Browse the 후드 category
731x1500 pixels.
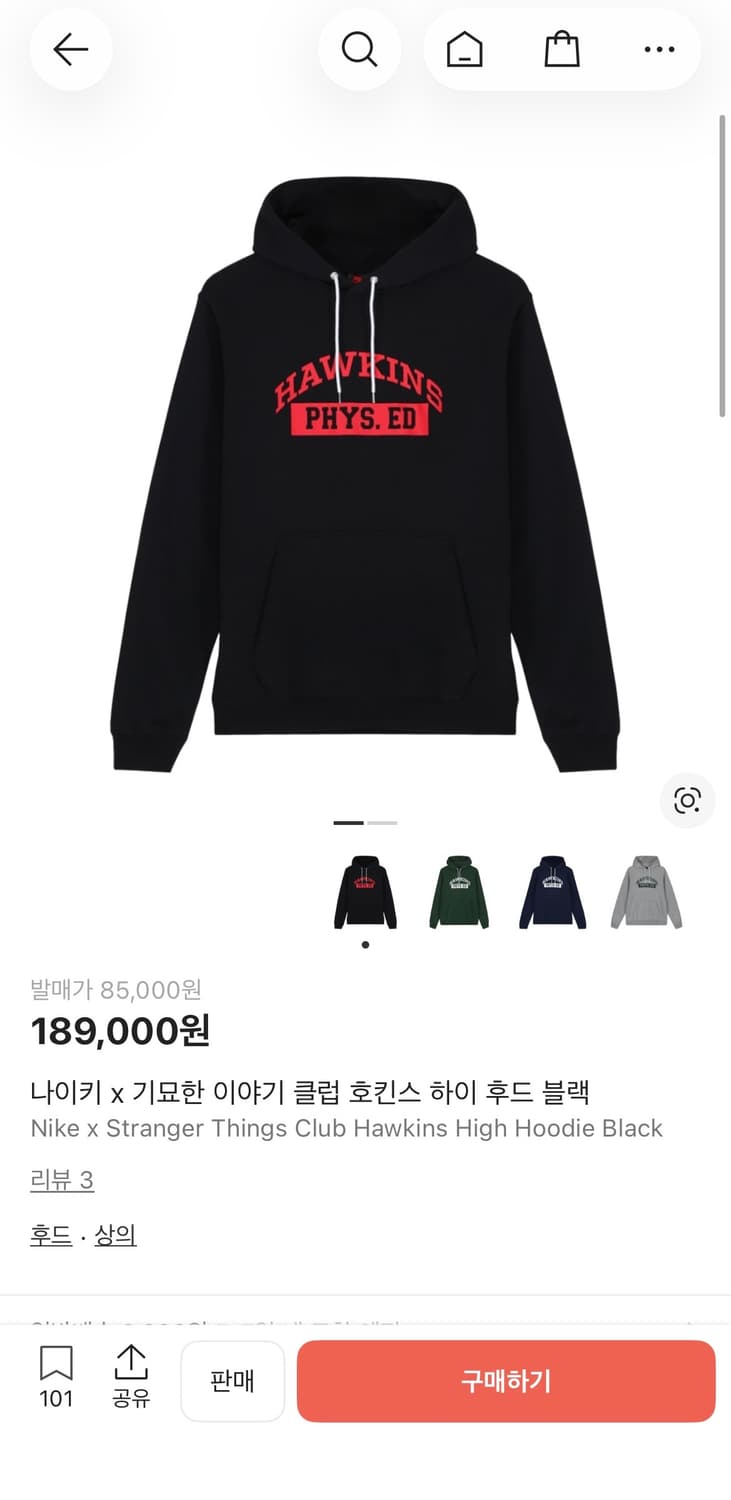tap(51, 1234)
